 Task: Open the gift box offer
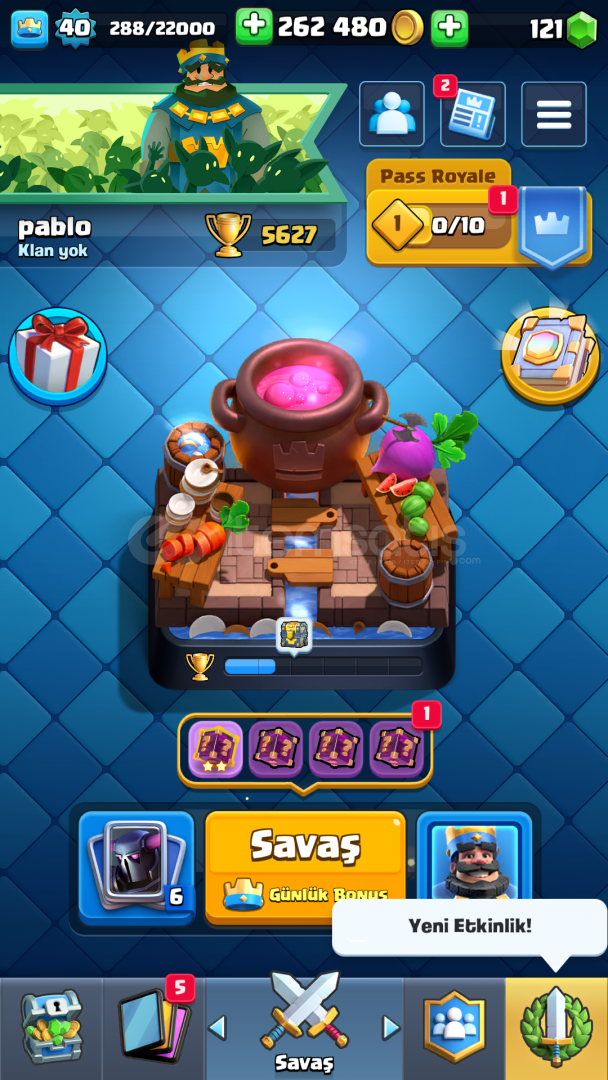58,356
